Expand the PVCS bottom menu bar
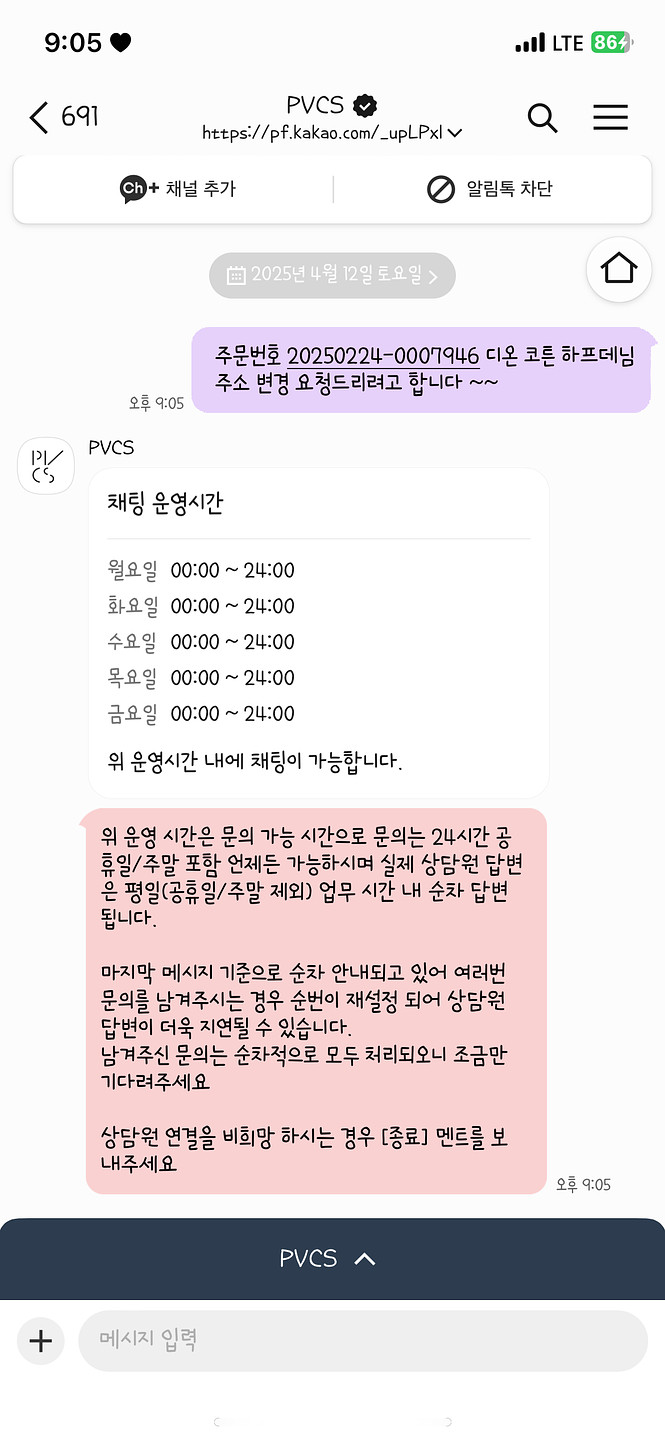The width and height of the screenshot is (665, 1440). 332,1259
